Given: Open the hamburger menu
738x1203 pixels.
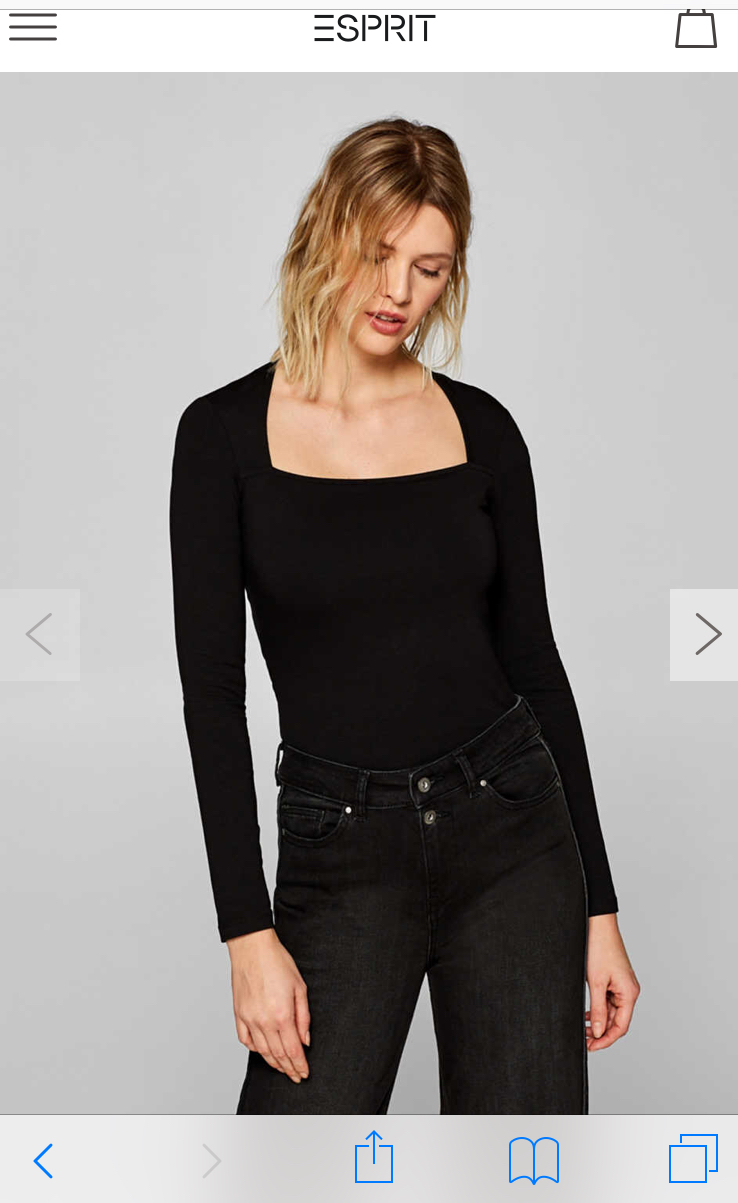Looking at the screenshot, I should click(x=33, y=27).
